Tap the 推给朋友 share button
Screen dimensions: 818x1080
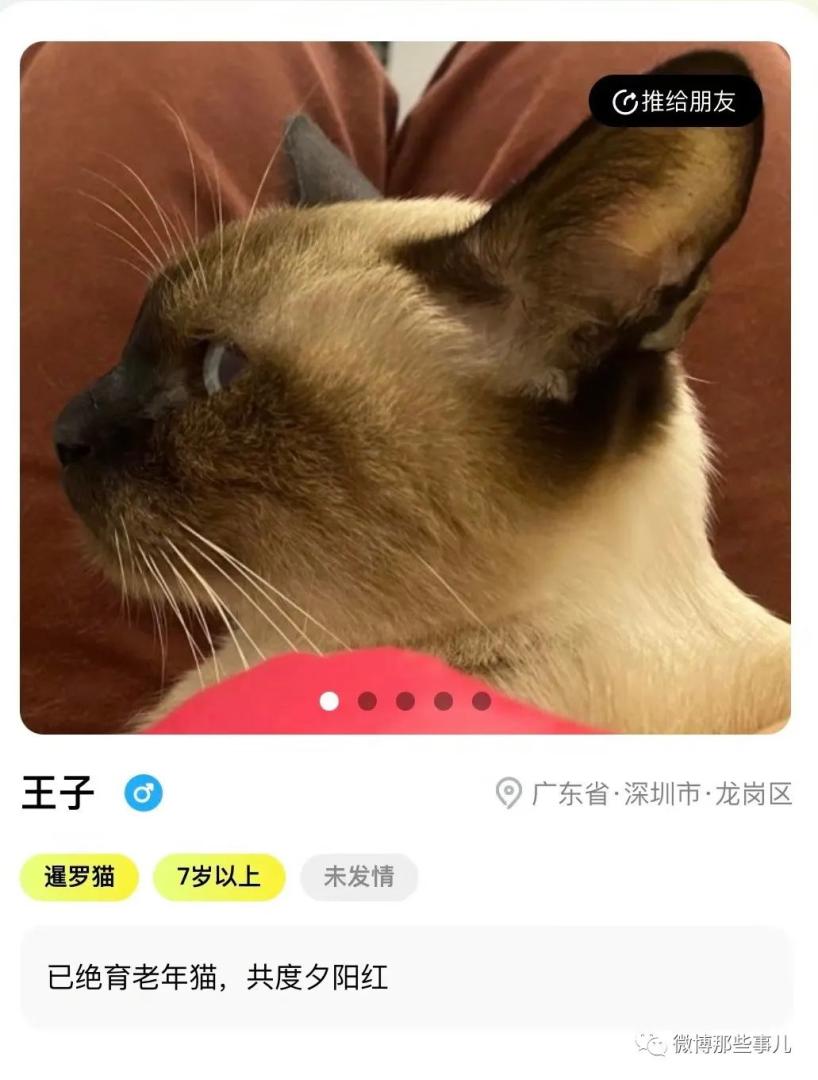coord(675,101)
